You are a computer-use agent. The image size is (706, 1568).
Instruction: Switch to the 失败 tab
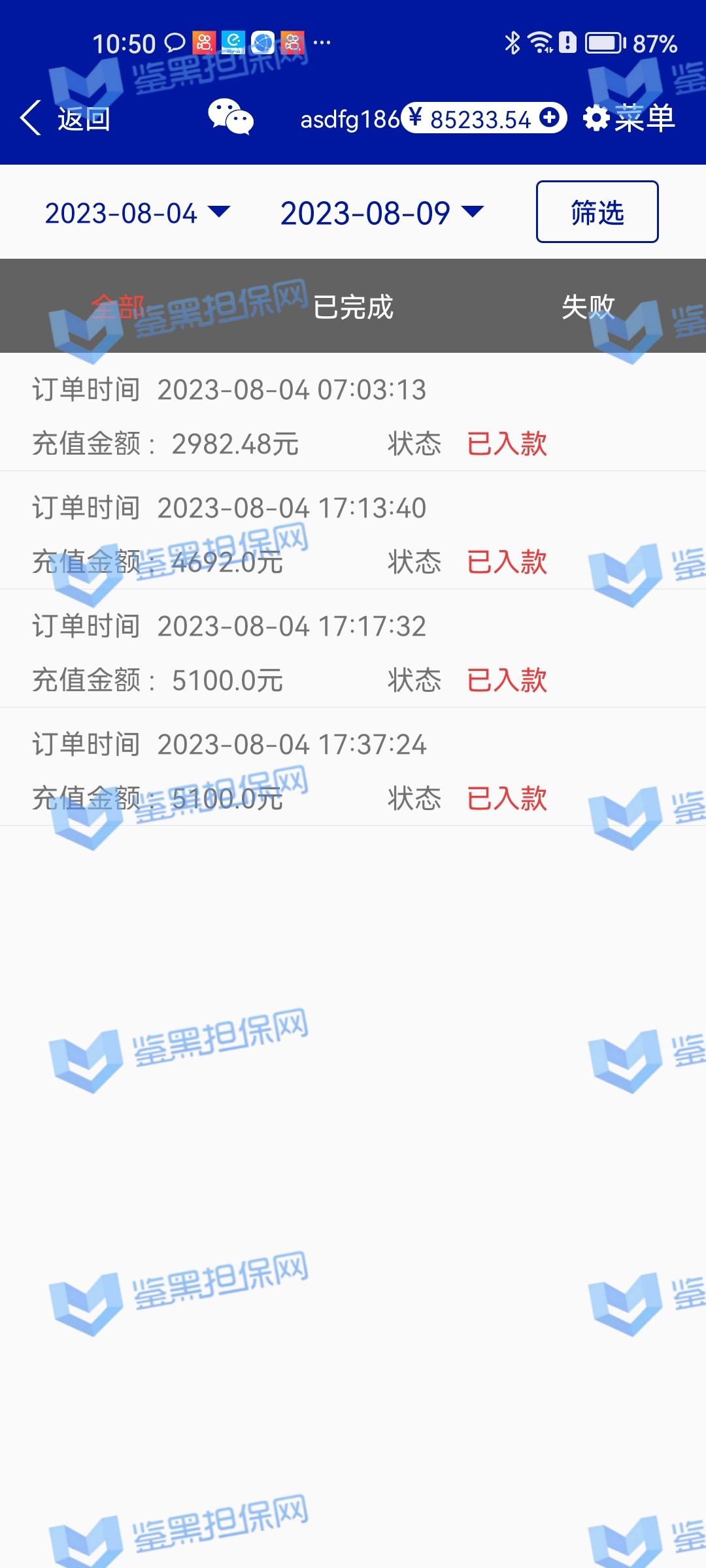(x=588, y=306)
